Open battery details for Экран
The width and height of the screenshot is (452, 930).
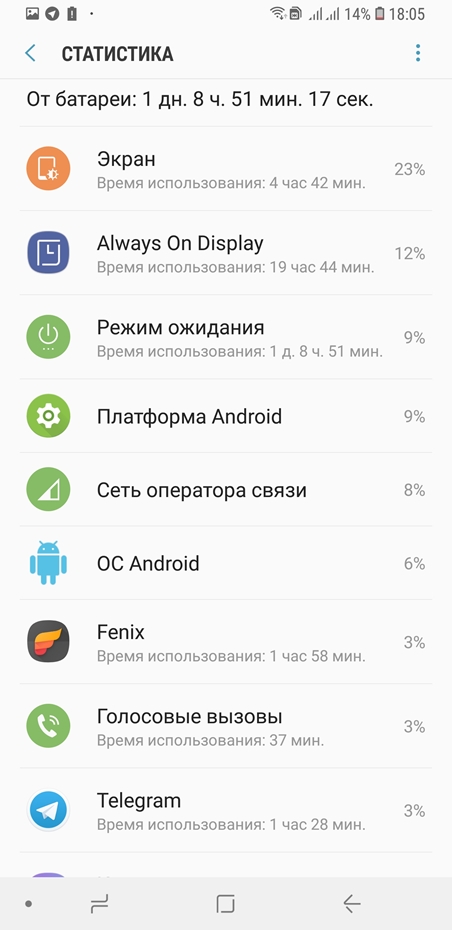tap(226, 168)
